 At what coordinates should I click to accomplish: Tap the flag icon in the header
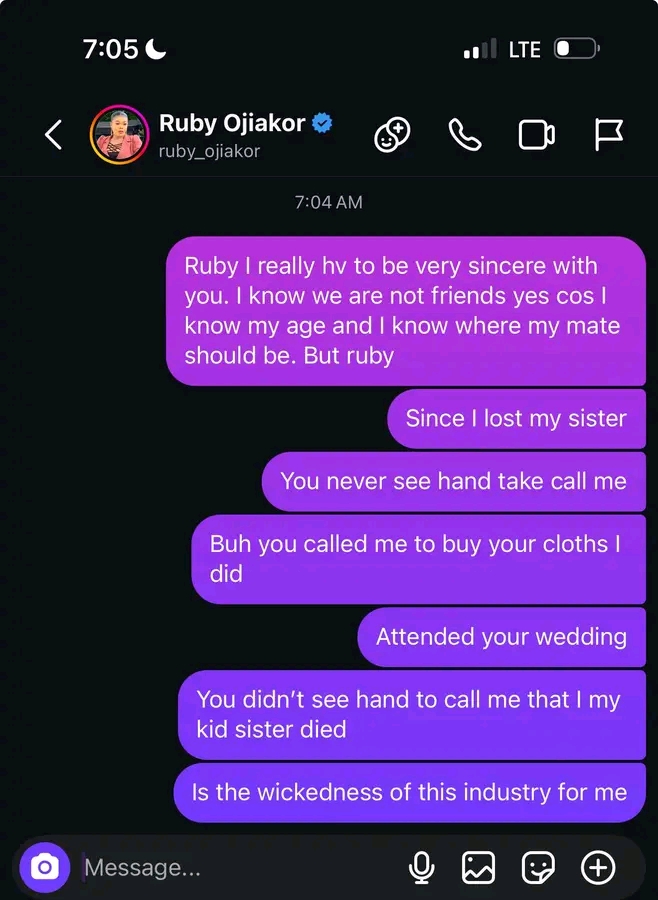pos(609,135)
